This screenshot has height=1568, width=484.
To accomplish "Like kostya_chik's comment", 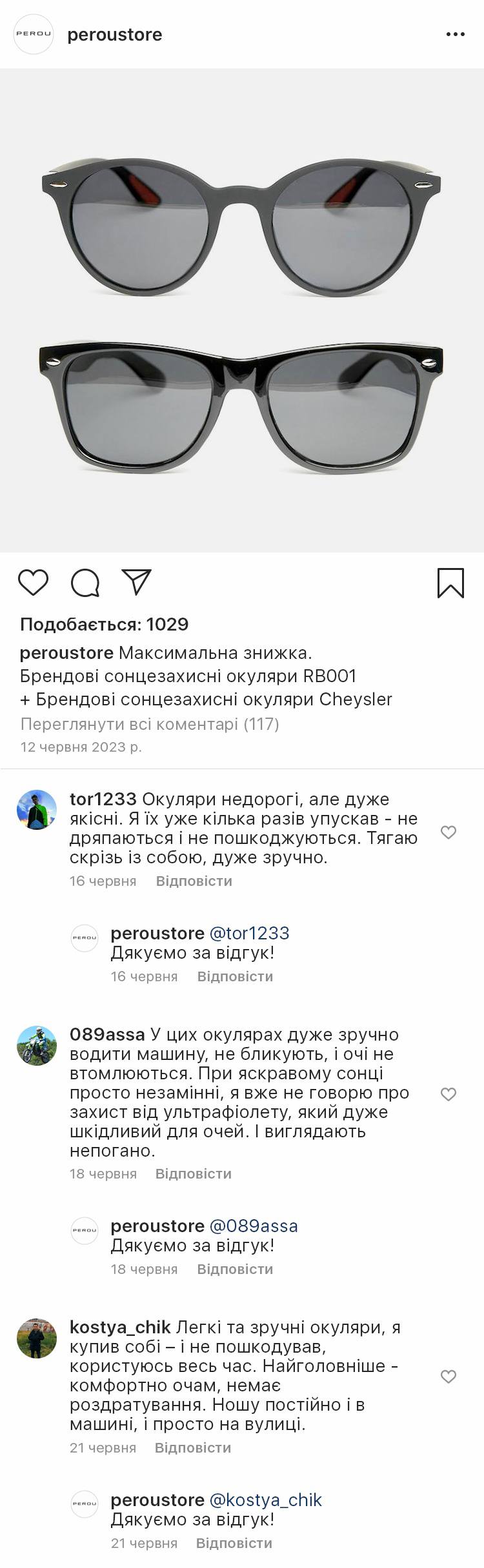I will point(449,1377).
